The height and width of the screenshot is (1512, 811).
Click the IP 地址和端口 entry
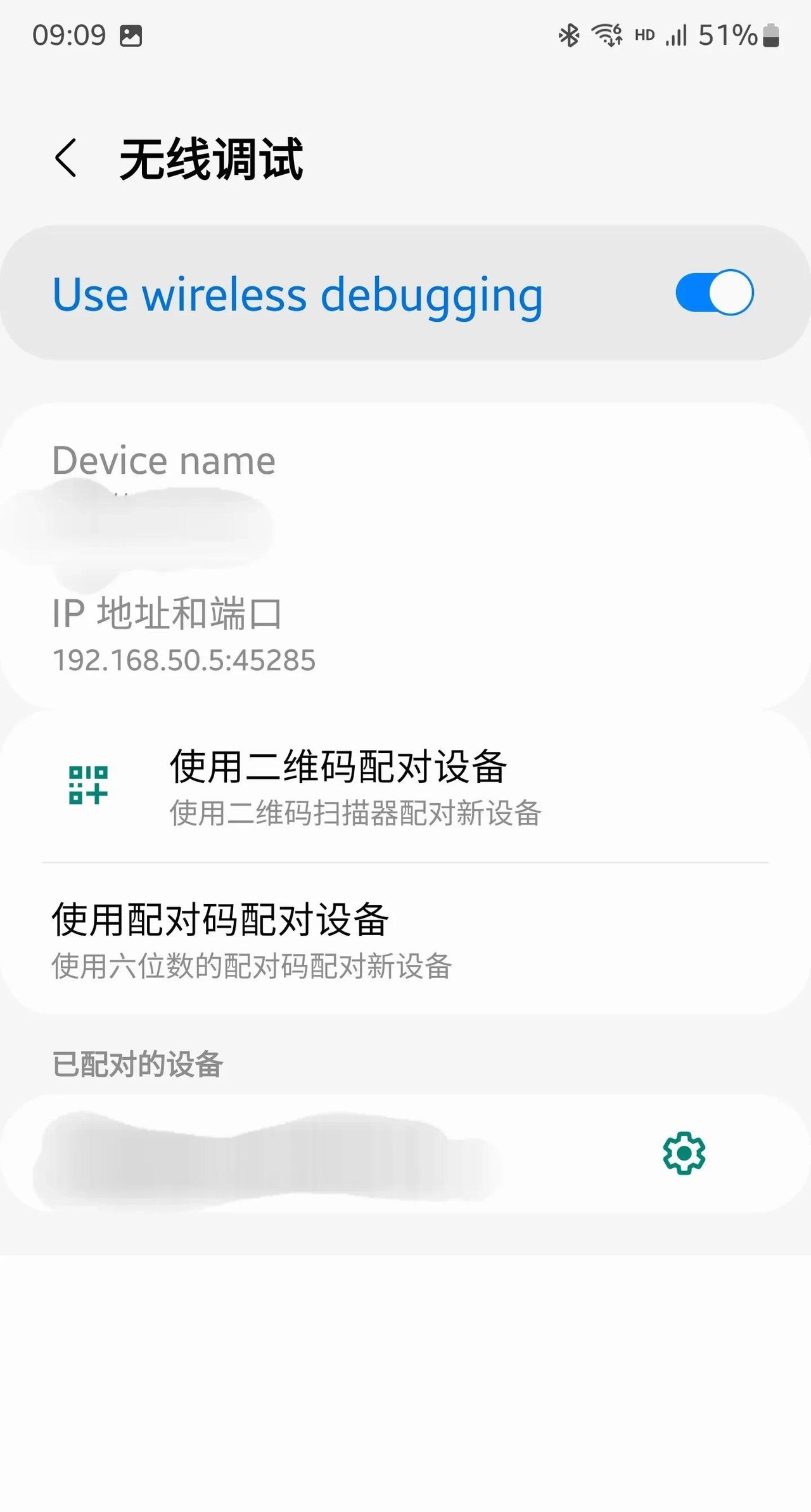(x=184, y=633)
